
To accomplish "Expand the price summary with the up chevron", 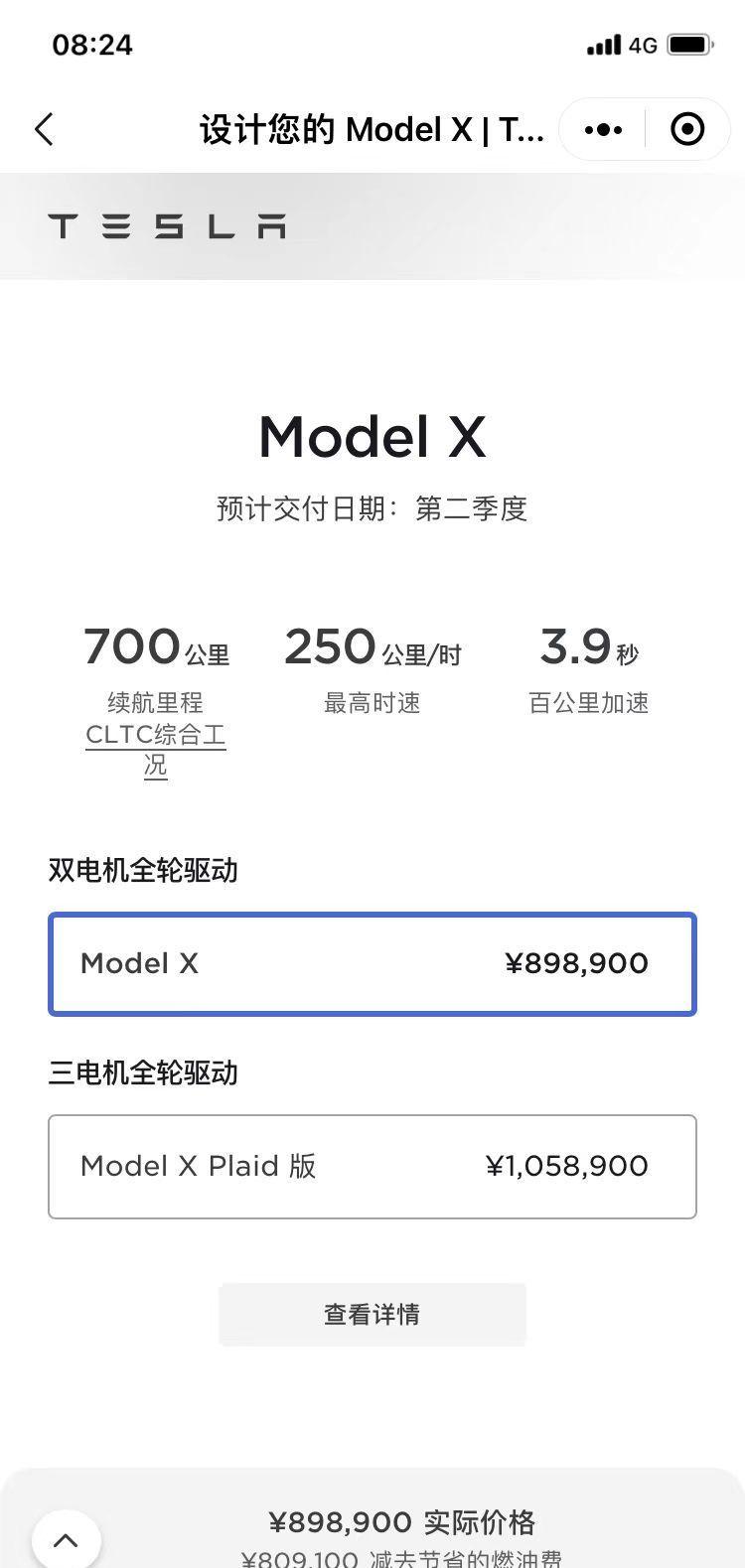I will click(66, 1541).
